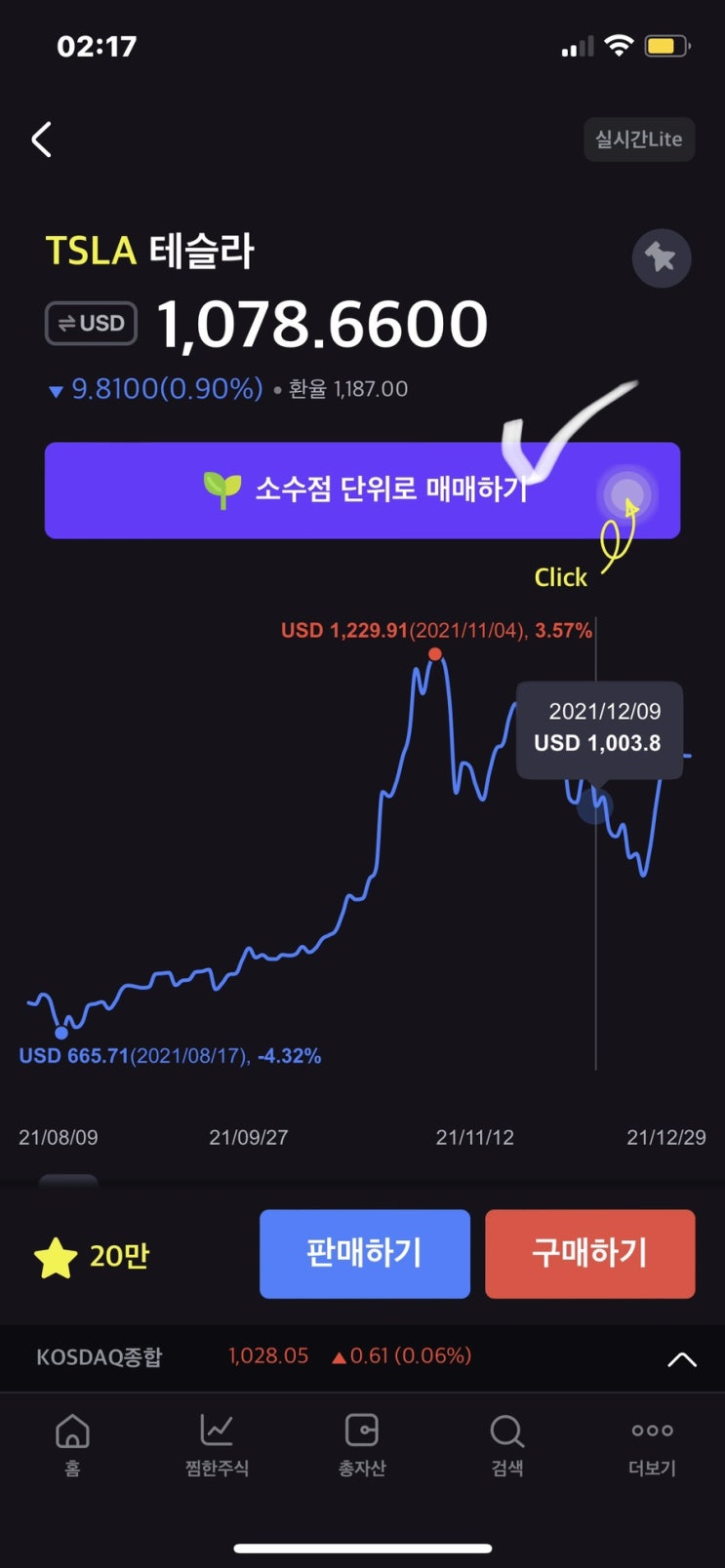725x1568 pixels.
Task: Tap 판매하기 to sell Tesla
Action: tap(364, 1253)
